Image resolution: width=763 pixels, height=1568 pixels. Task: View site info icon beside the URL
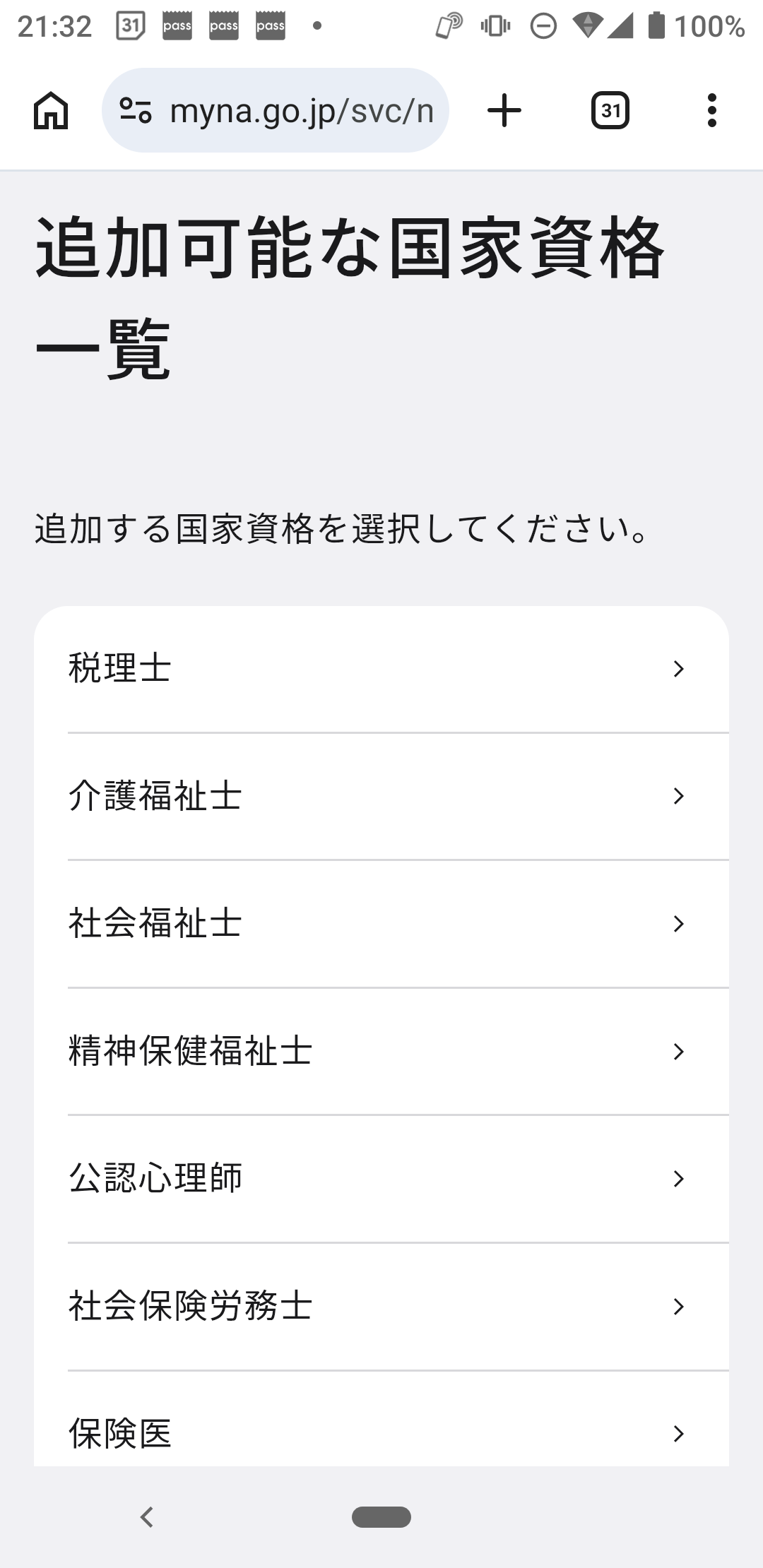click(x=136, y=111)
